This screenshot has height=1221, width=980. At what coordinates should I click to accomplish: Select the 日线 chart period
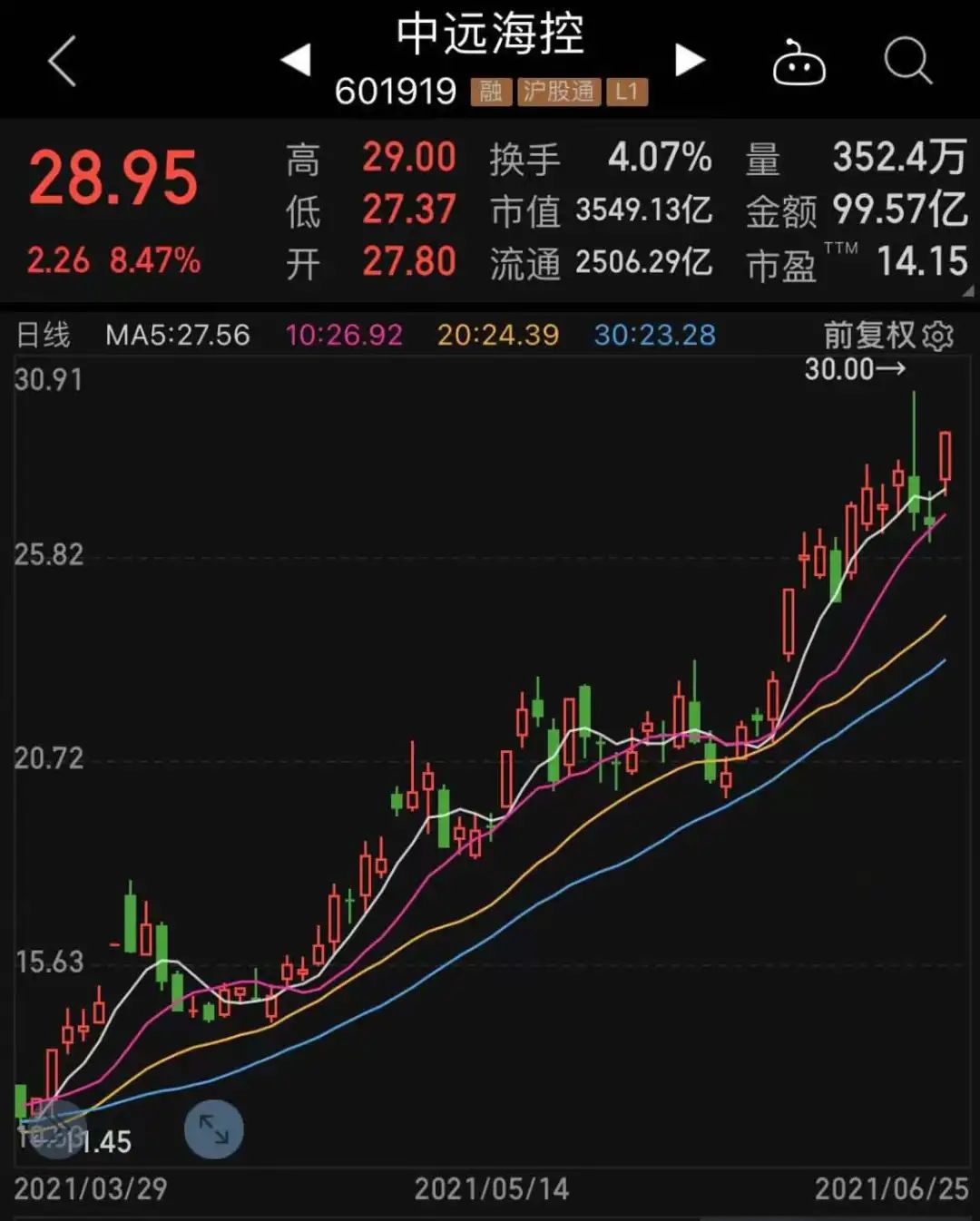[43, 335]
